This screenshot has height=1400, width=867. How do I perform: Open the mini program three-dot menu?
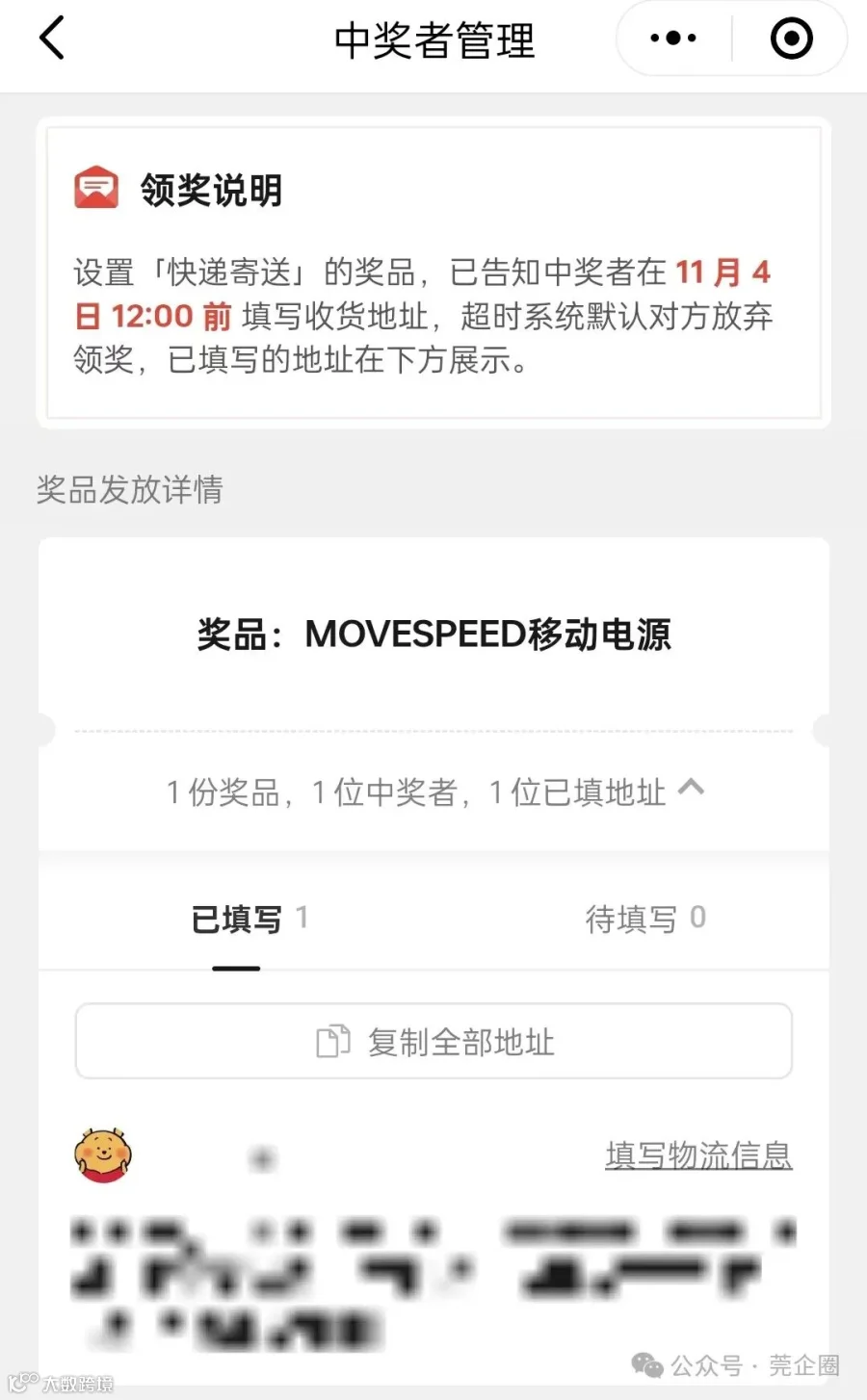pos(673,39)
